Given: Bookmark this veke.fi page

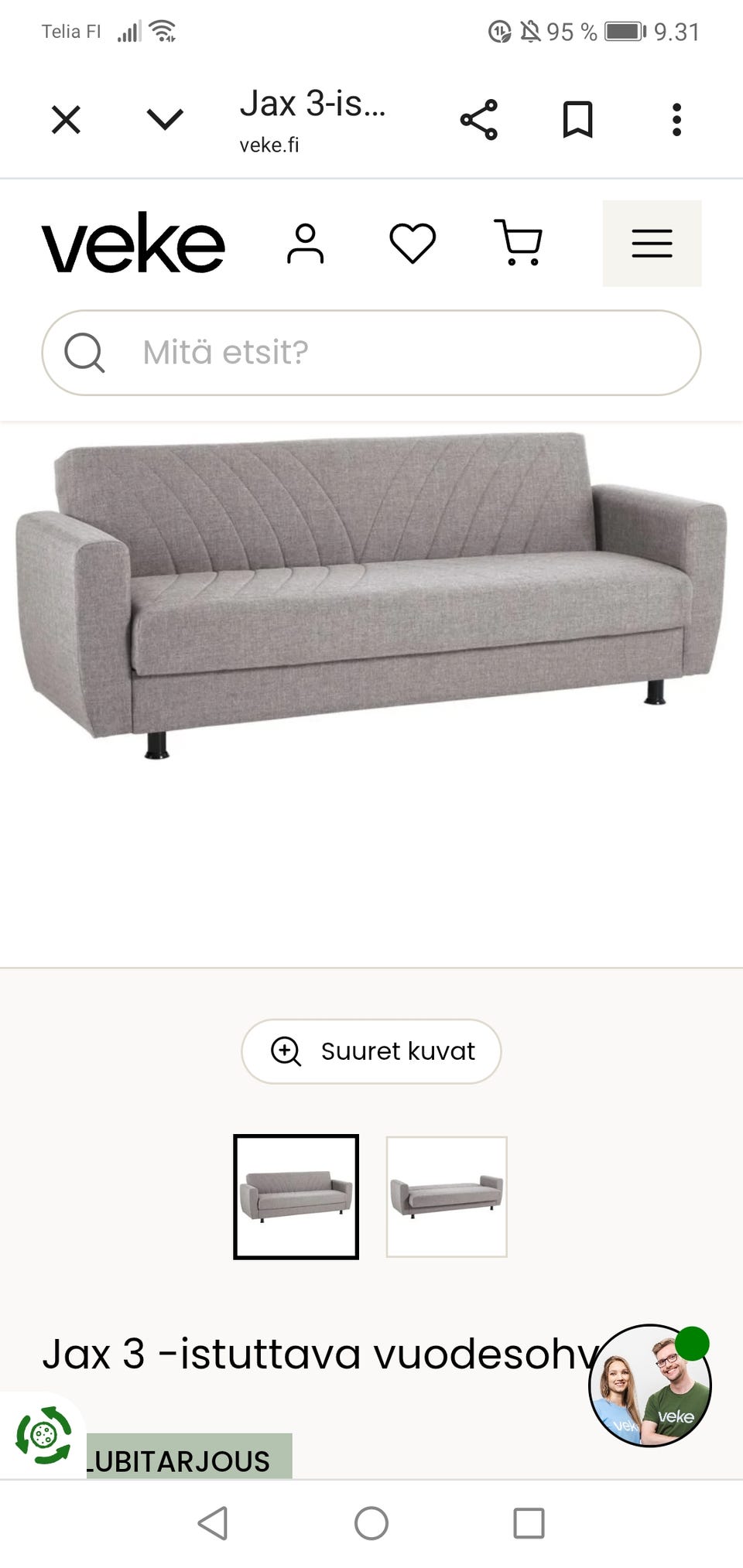Looking at the screenshot, I should click(x=577, y=120).
